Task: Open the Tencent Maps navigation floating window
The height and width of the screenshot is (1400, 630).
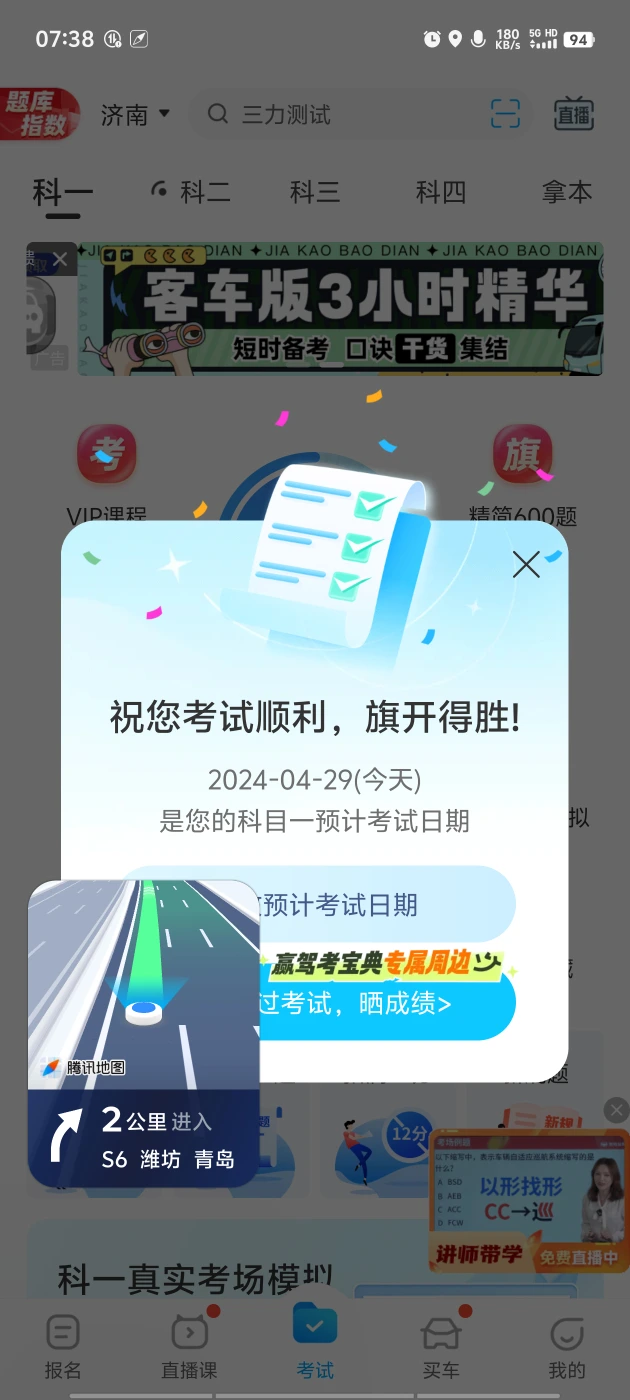Action: coord(144,1034)
